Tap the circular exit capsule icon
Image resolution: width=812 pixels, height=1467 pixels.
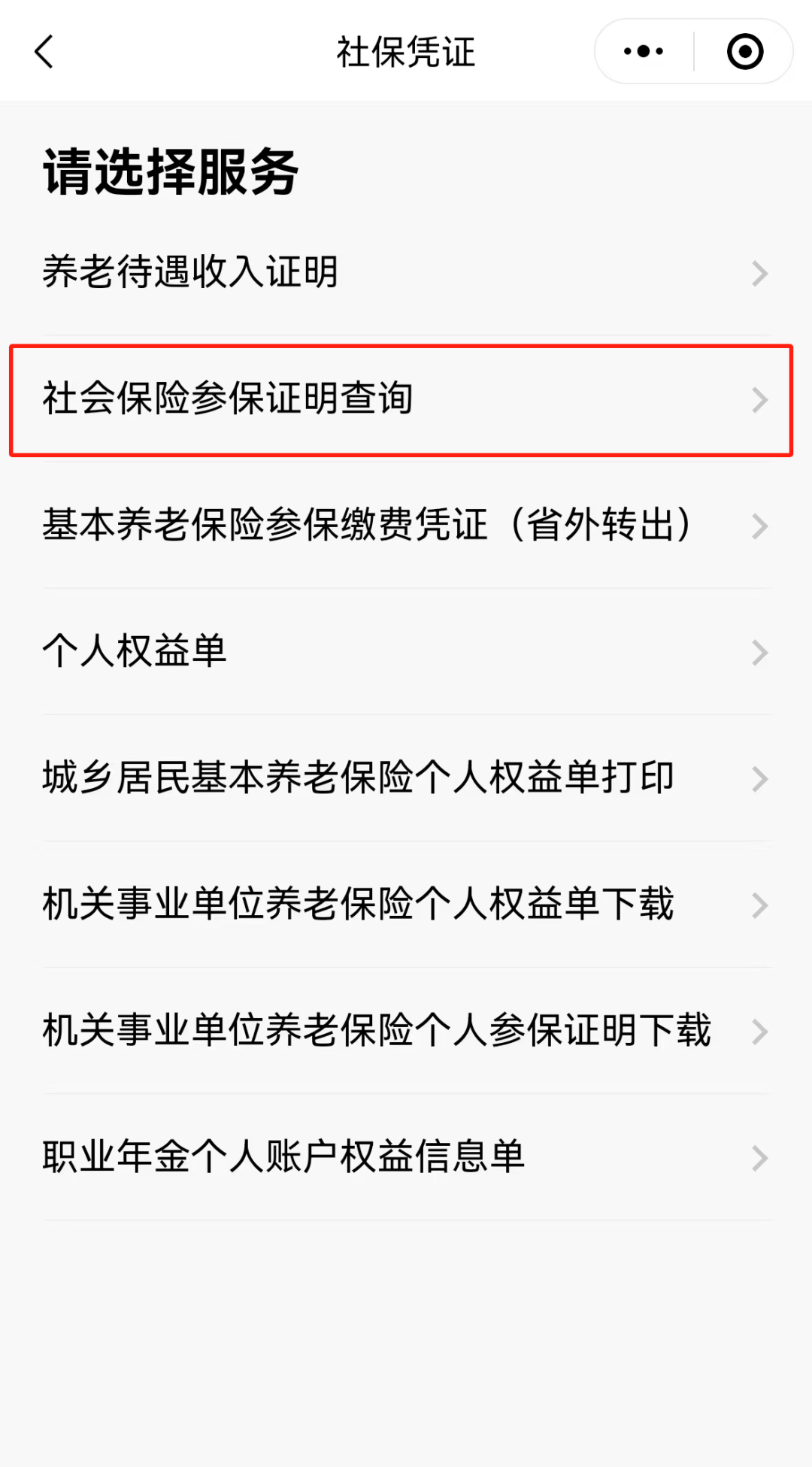744,51
